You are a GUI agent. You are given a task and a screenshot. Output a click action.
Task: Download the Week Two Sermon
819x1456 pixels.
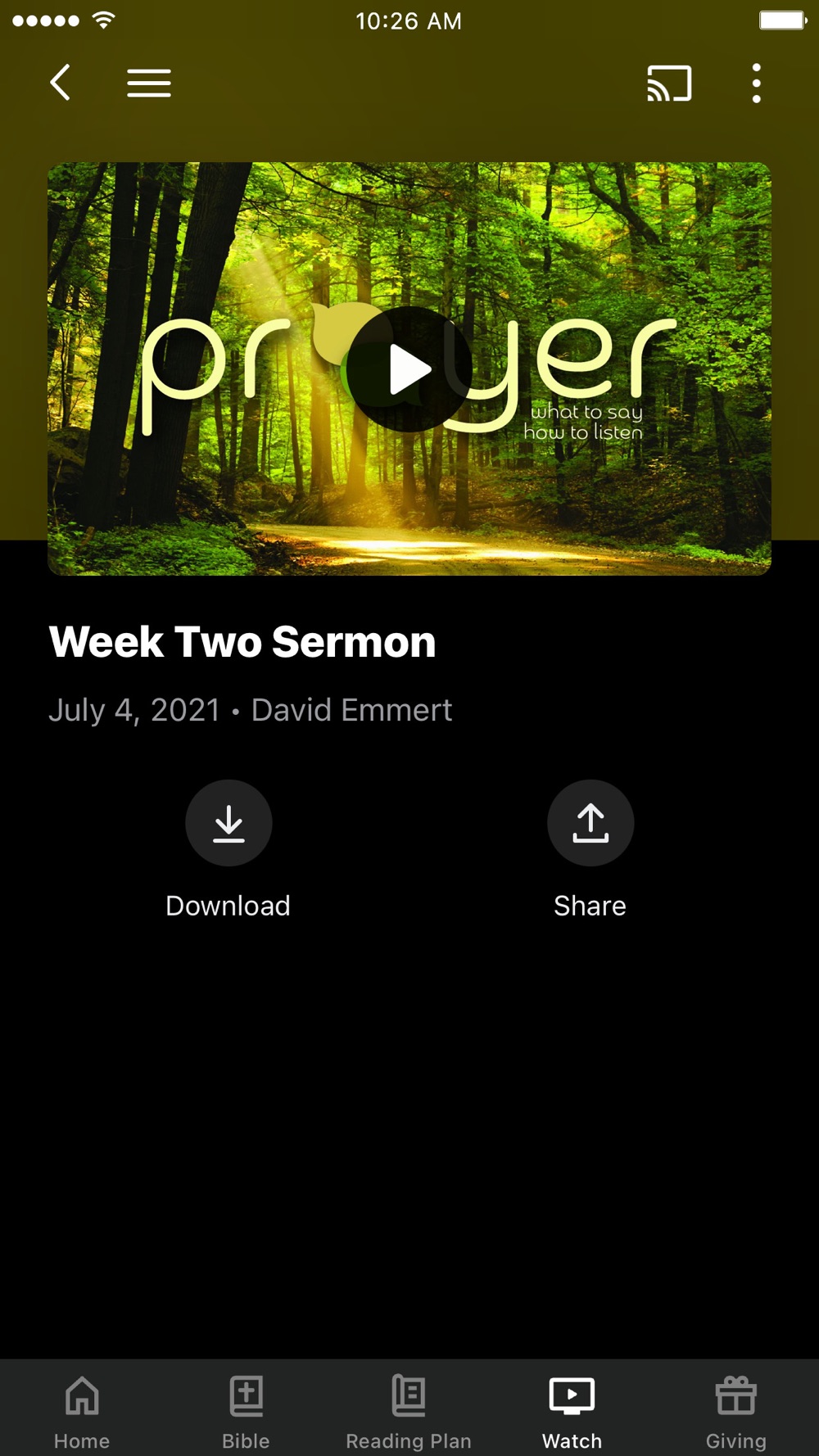(x=229, y=823)
